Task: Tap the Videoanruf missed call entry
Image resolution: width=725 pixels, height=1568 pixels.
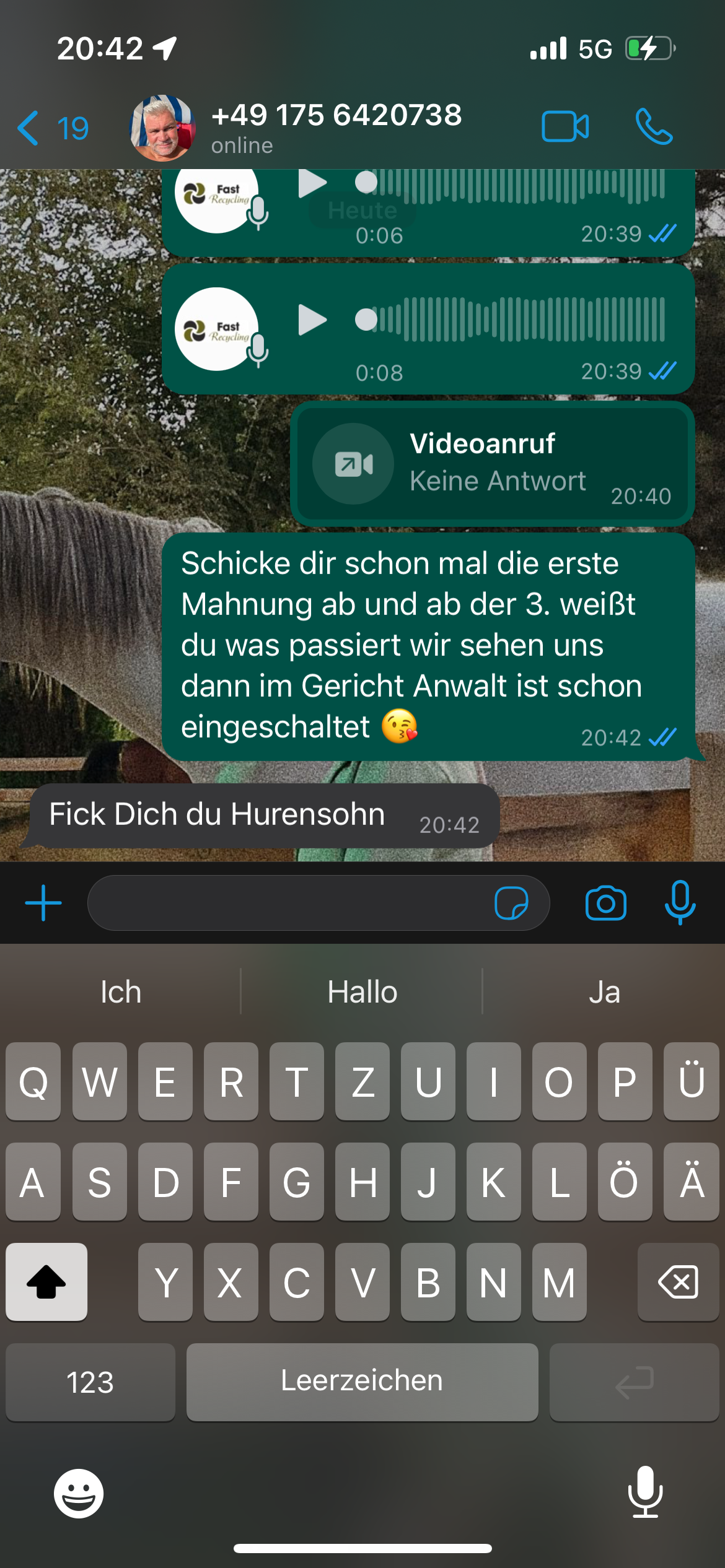Action: coord(493,464)
